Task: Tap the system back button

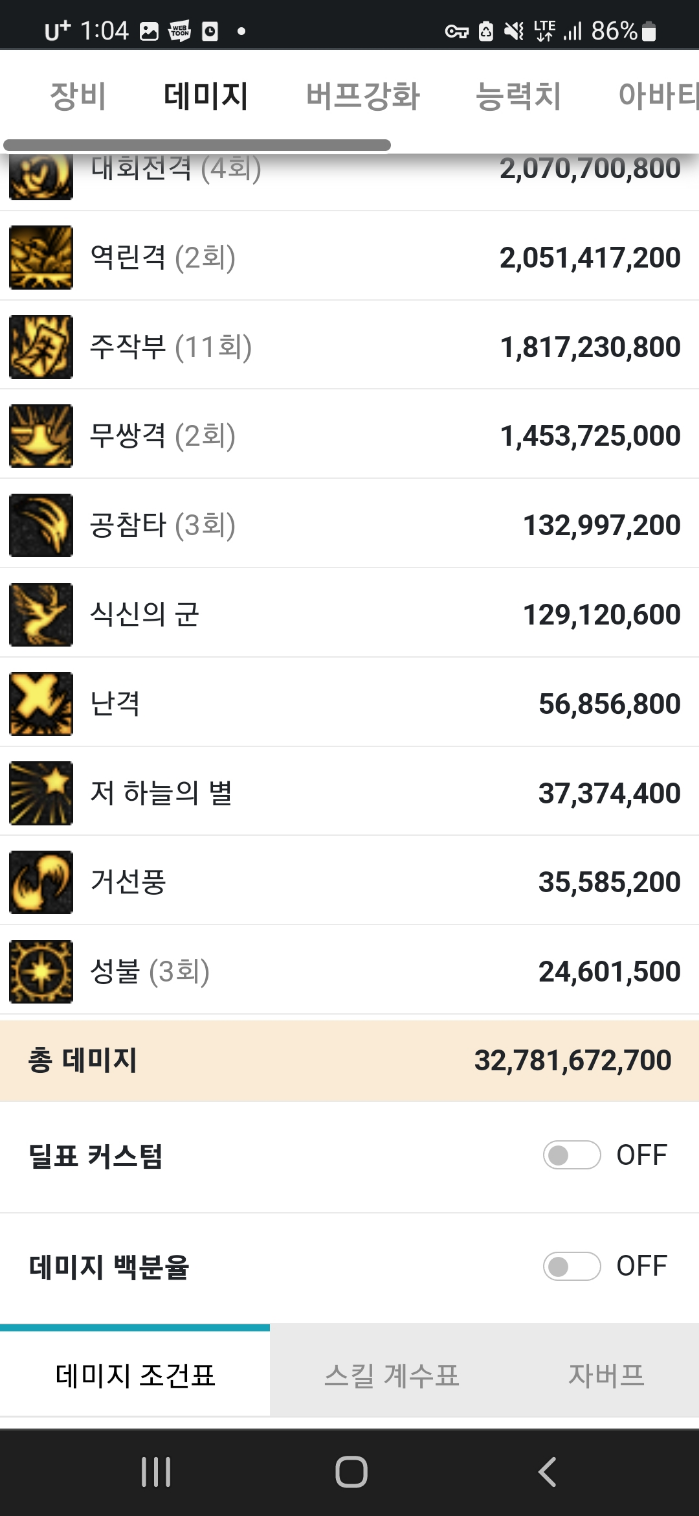Action: point(546,1472)
